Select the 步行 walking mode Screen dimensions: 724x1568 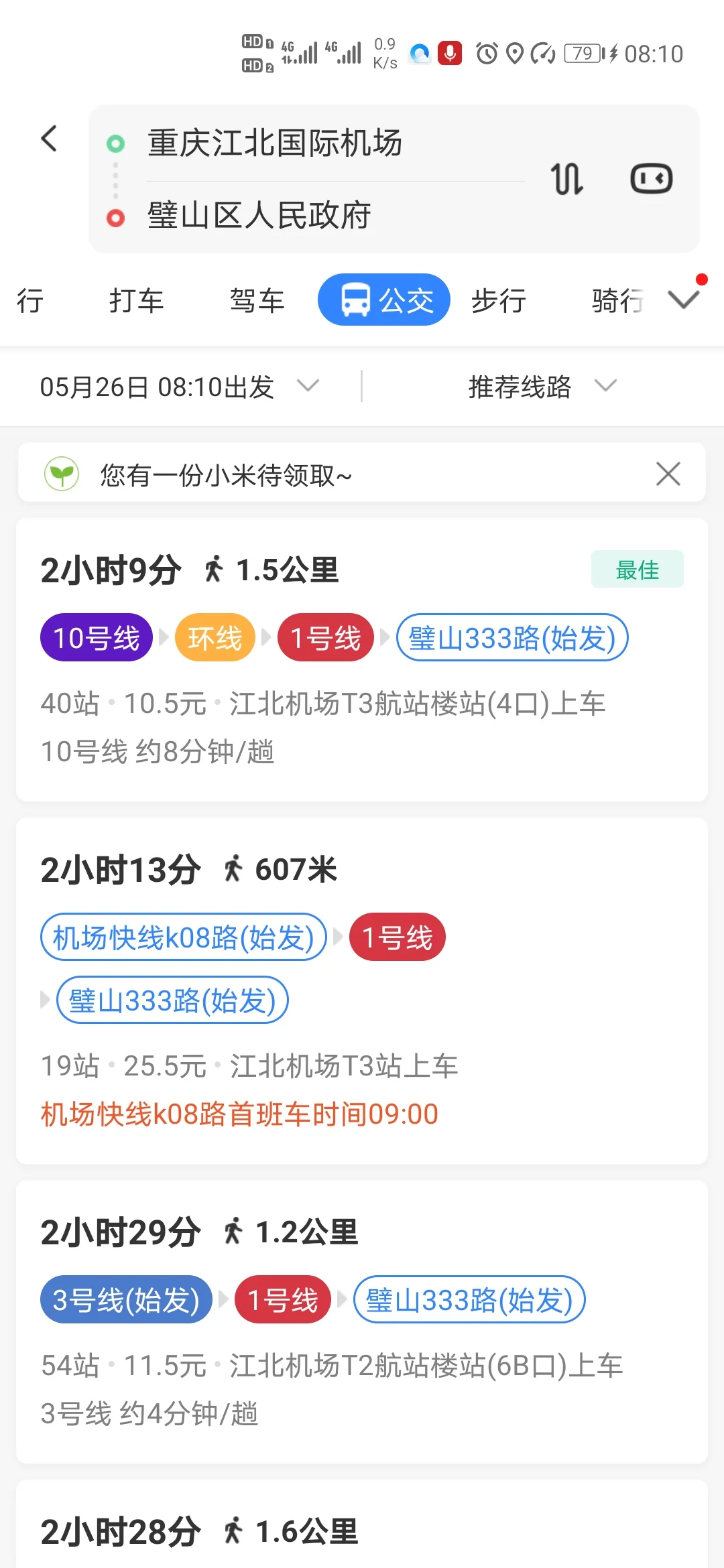(497, 300)
